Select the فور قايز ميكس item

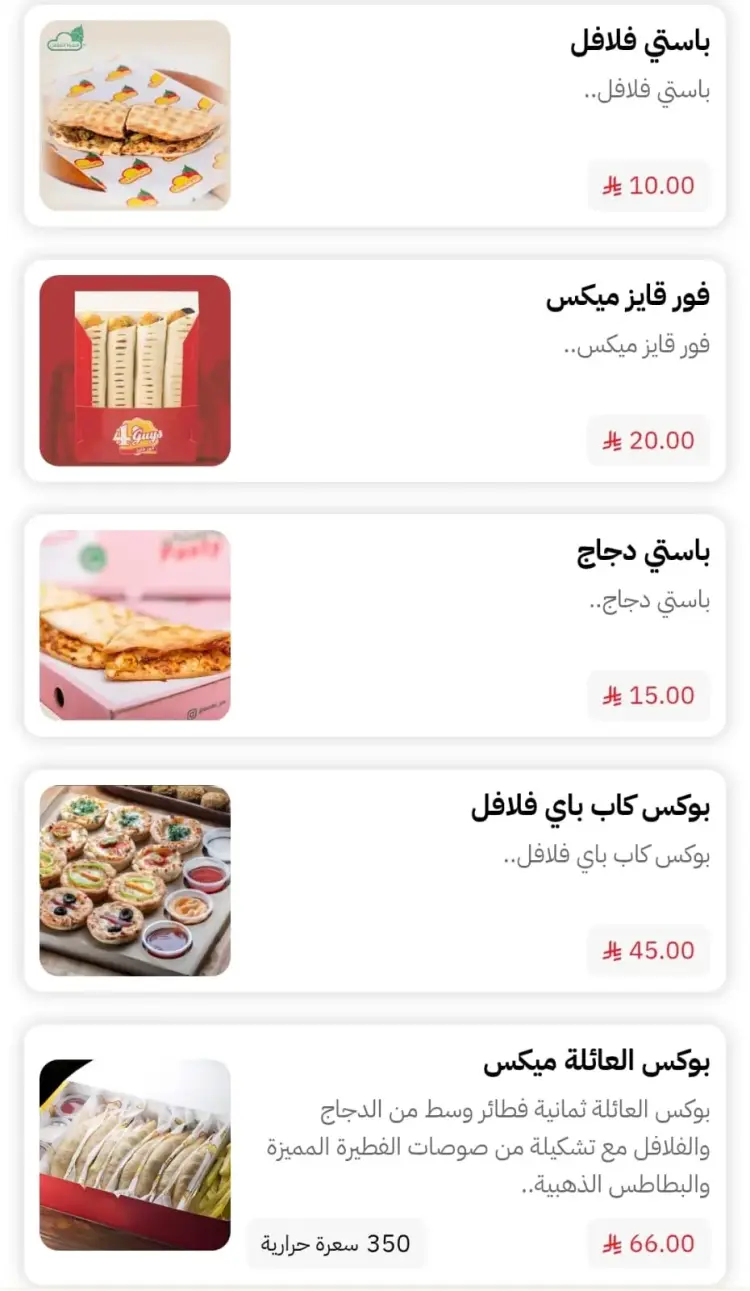pyautogui.click(x=628, y=297)
